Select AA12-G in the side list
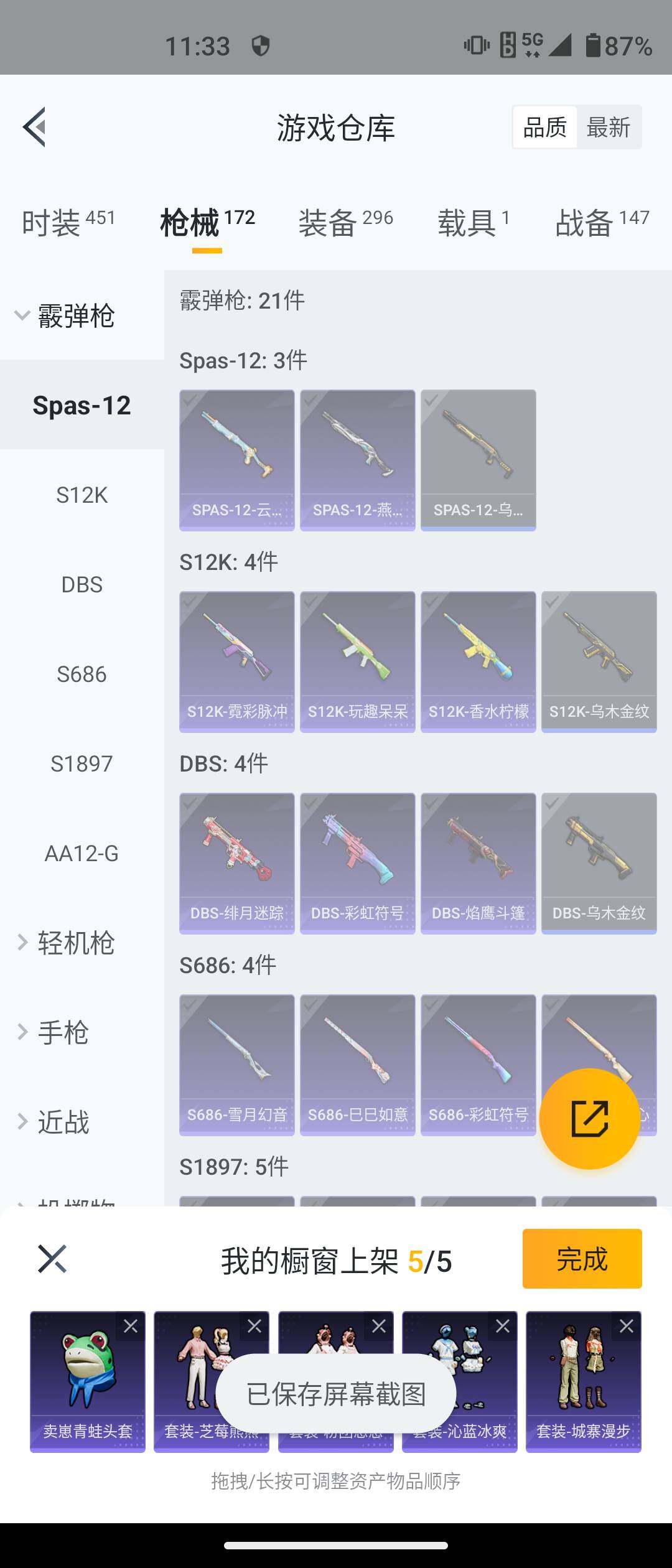 click(x=82, y=854)
